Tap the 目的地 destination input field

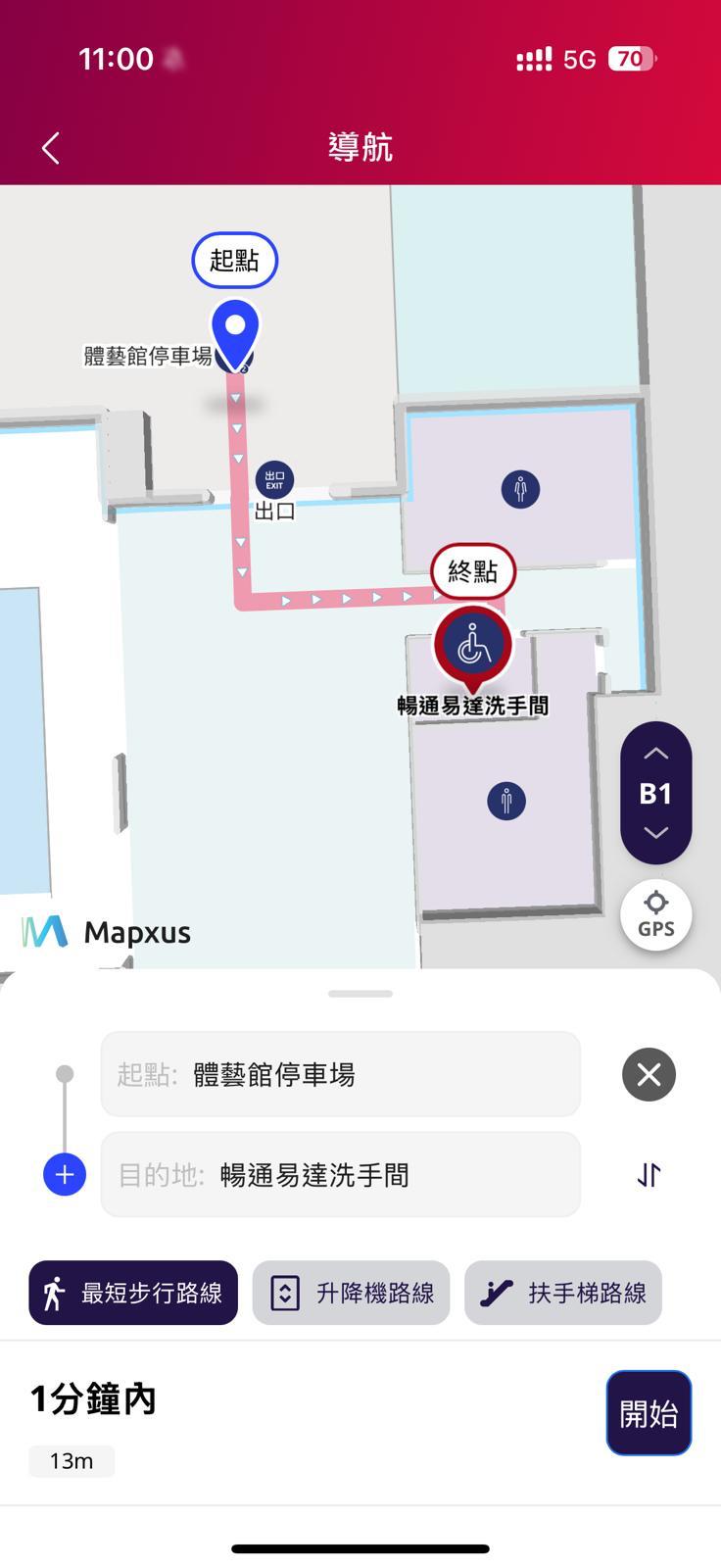[340, 1174]
